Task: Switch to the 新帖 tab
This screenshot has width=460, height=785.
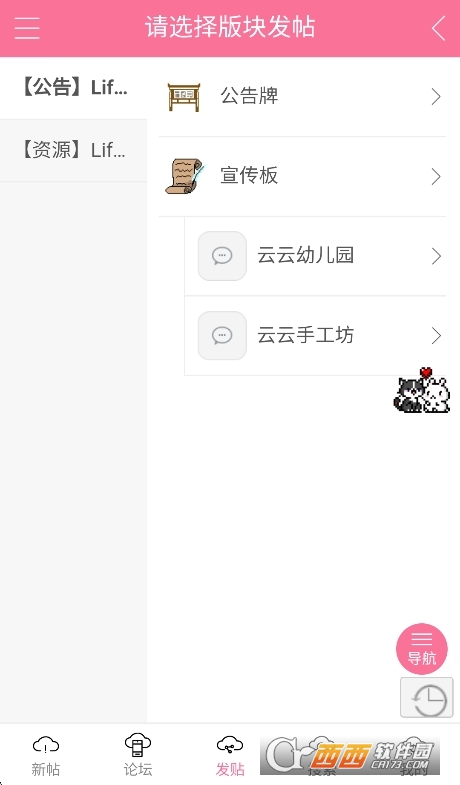Action: click(46, 755)
